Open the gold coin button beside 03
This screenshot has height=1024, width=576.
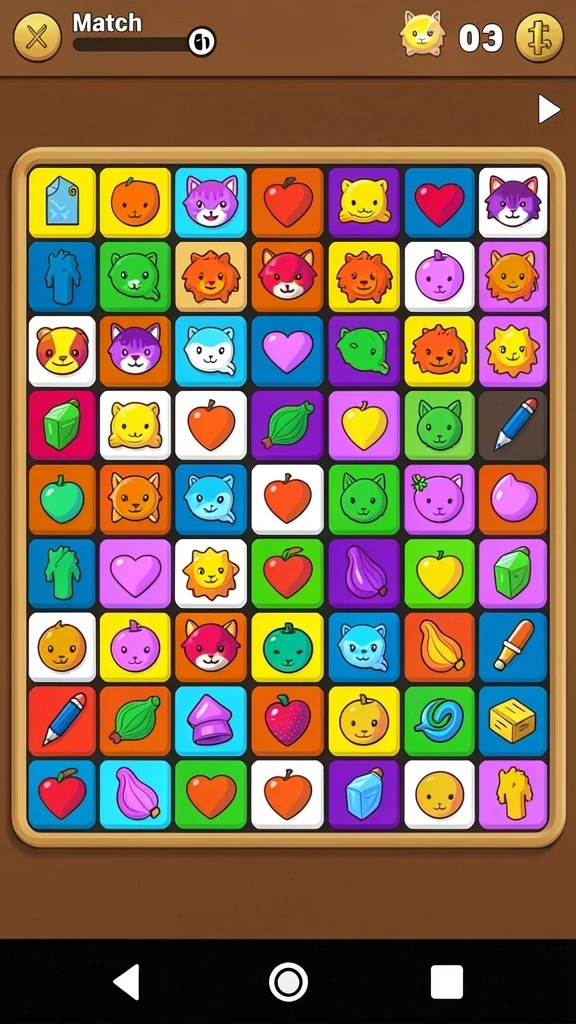(539, 37)
